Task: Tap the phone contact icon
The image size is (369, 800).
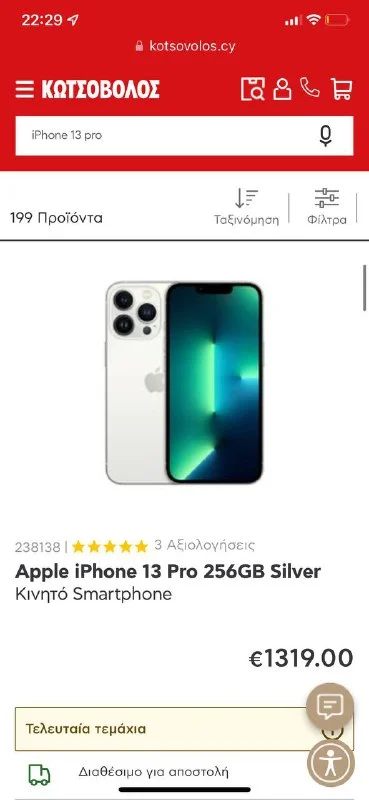Action: click(x=310, y=88)
